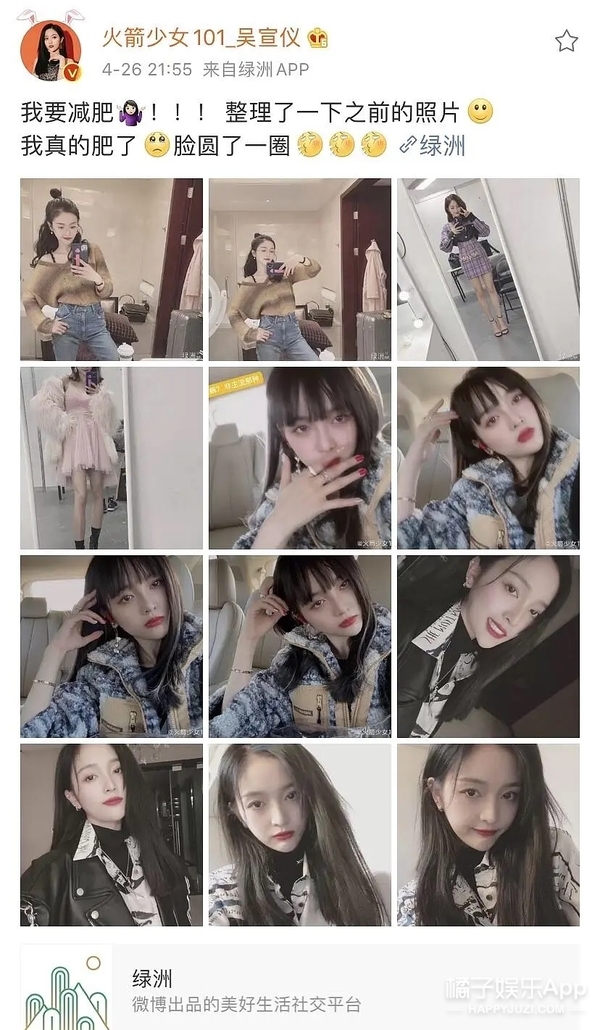Open first mirror selfie in brown sweater
The height and width of the screenshot is (1030, 600).
pos(112,269)
